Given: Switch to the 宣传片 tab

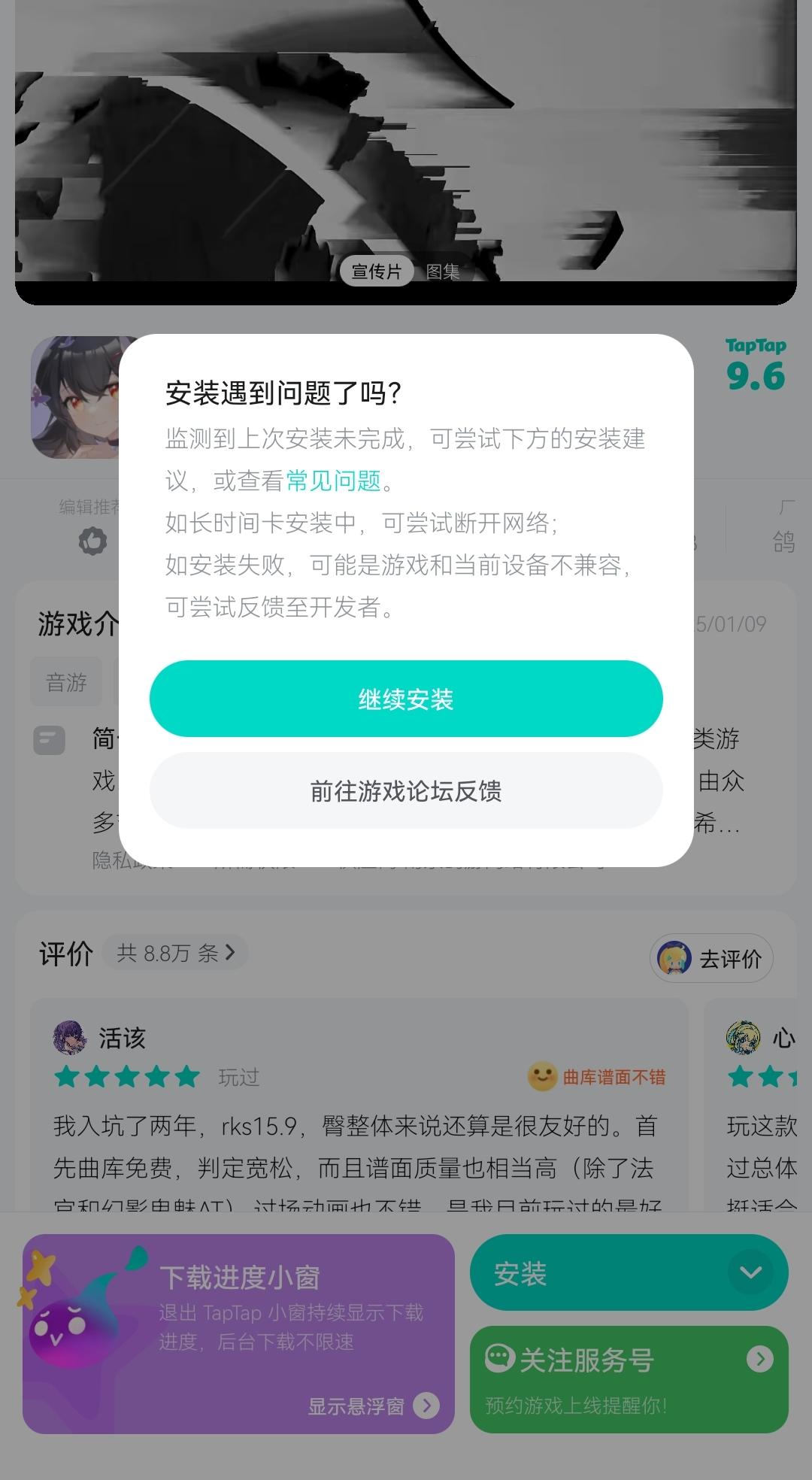Looking at the screenshot, I should (378, 270).
